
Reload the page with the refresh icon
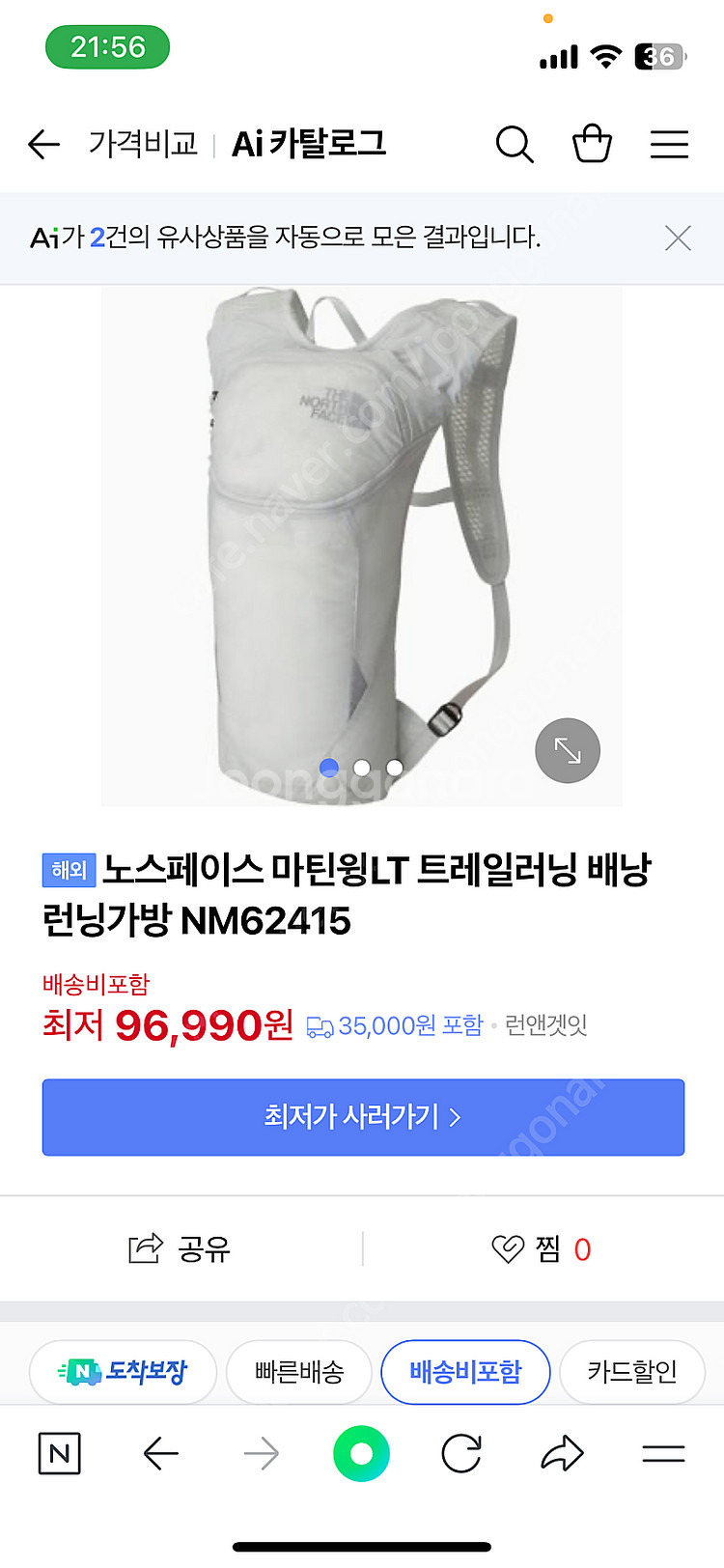click(x=462, y=1453)
